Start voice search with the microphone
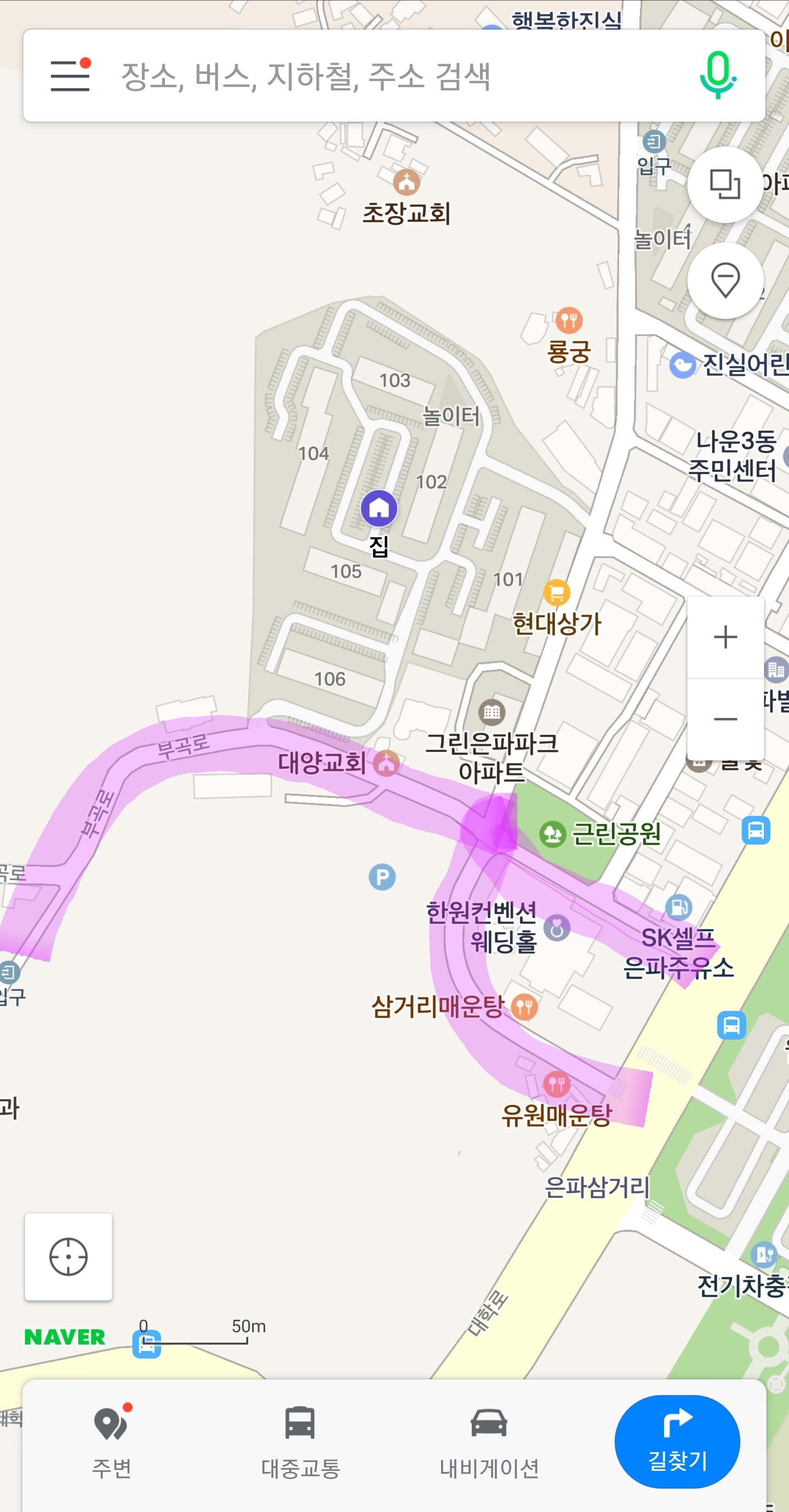The height and width of the screenshot is (1512, 789). 717,76
